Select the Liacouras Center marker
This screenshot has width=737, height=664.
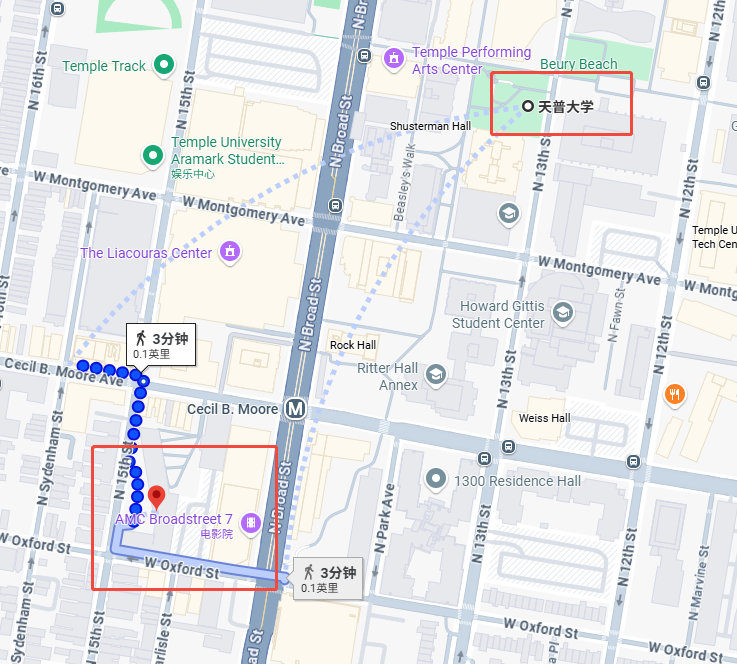(x=230, y=251)
